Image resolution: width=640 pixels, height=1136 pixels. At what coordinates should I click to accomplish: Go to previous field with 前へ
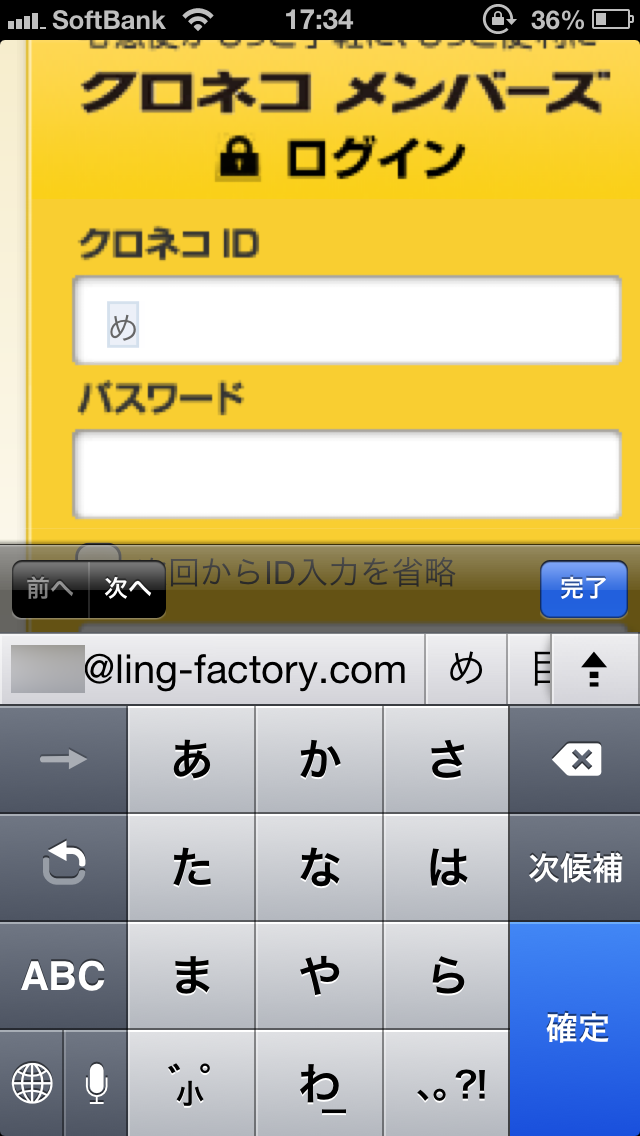pyautogui.click(x=50, y=589)
